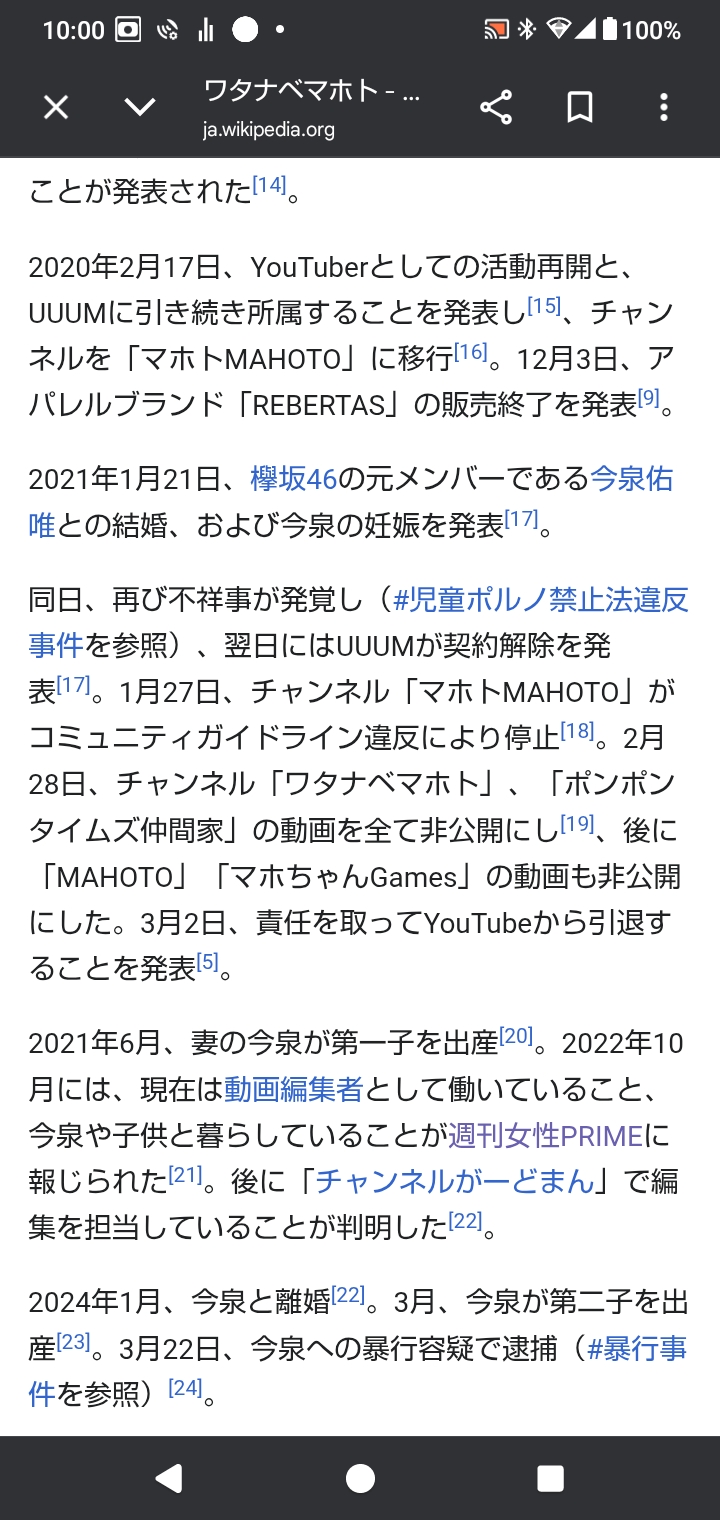Open the 動画編集者 article link

point(293,1089)
